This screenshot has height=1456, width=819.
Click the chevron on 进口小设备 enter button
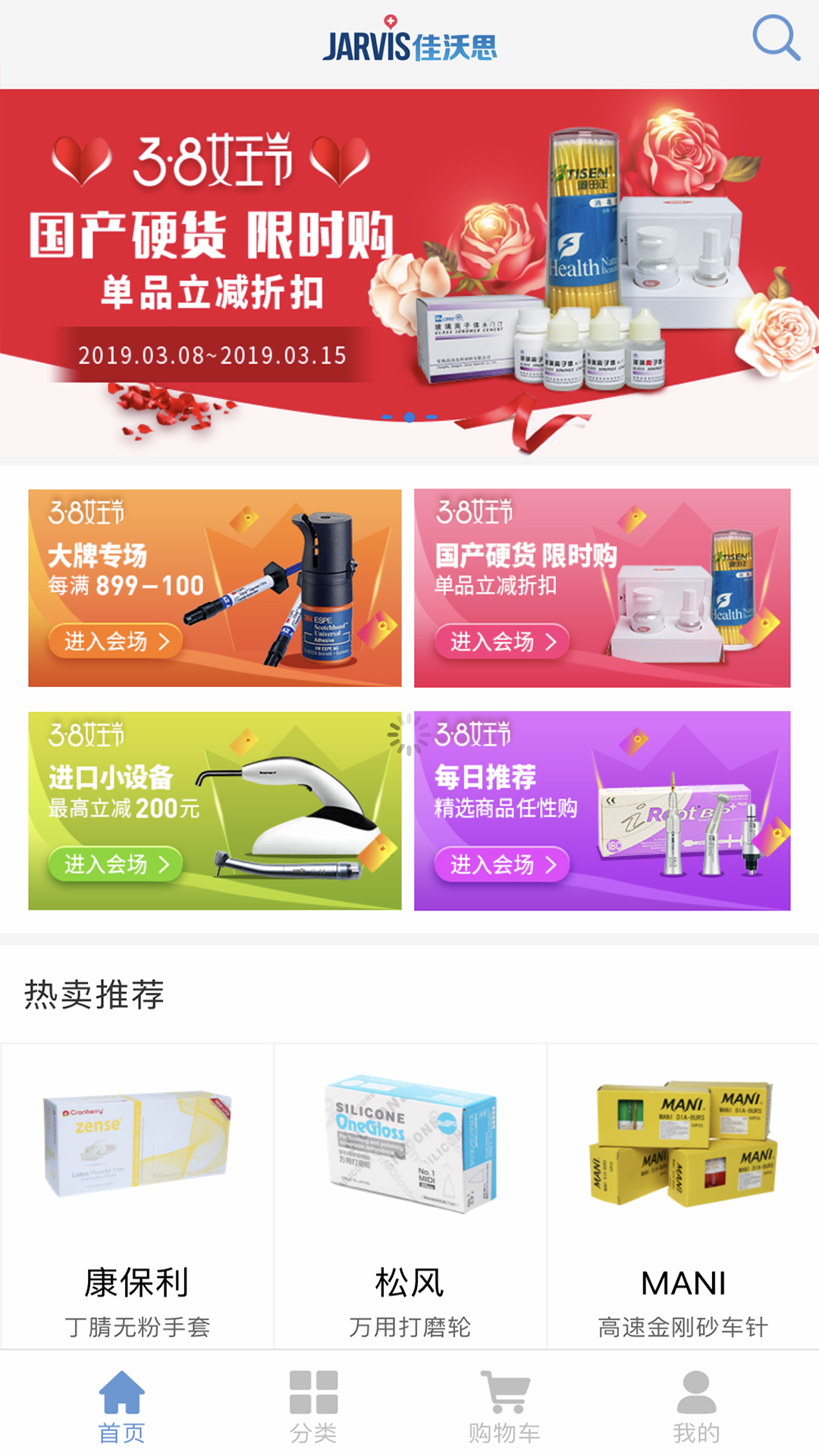[x=163, y=863]
